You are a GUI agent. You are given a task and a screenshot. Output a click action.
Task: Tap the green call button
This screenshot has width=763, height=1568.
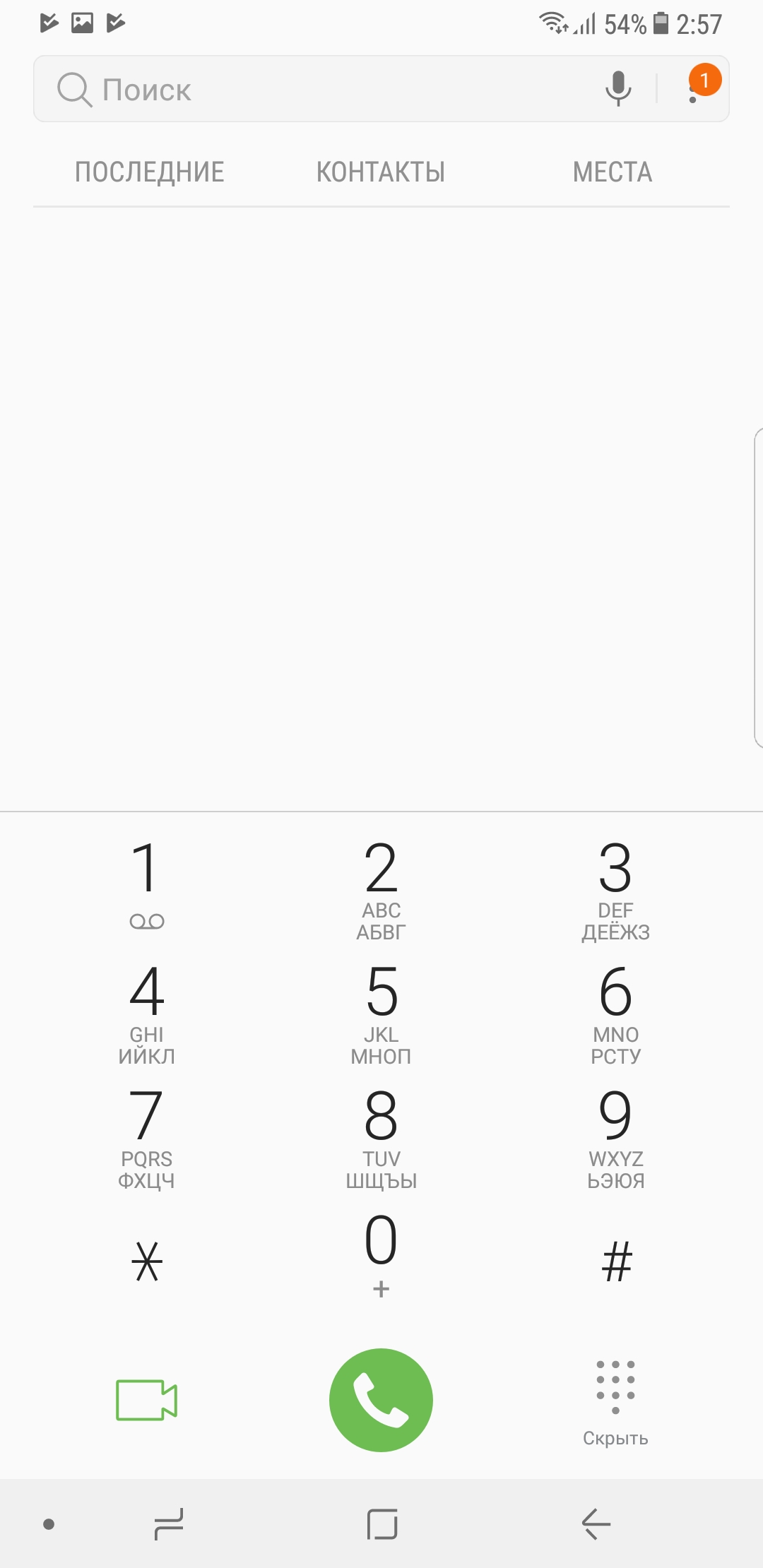click(x=381, y=1400)
